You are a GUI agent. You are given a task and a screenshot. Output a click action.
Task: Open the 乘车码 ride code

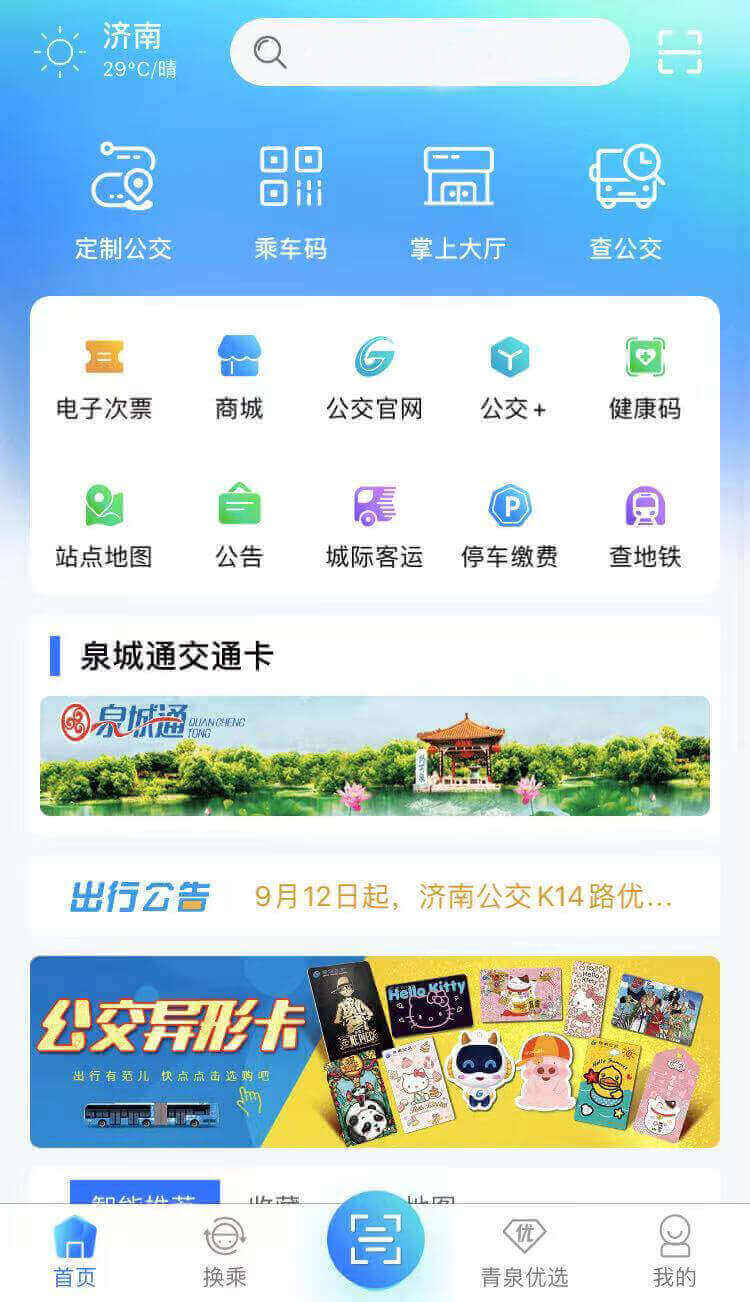(x=290, y=202)
